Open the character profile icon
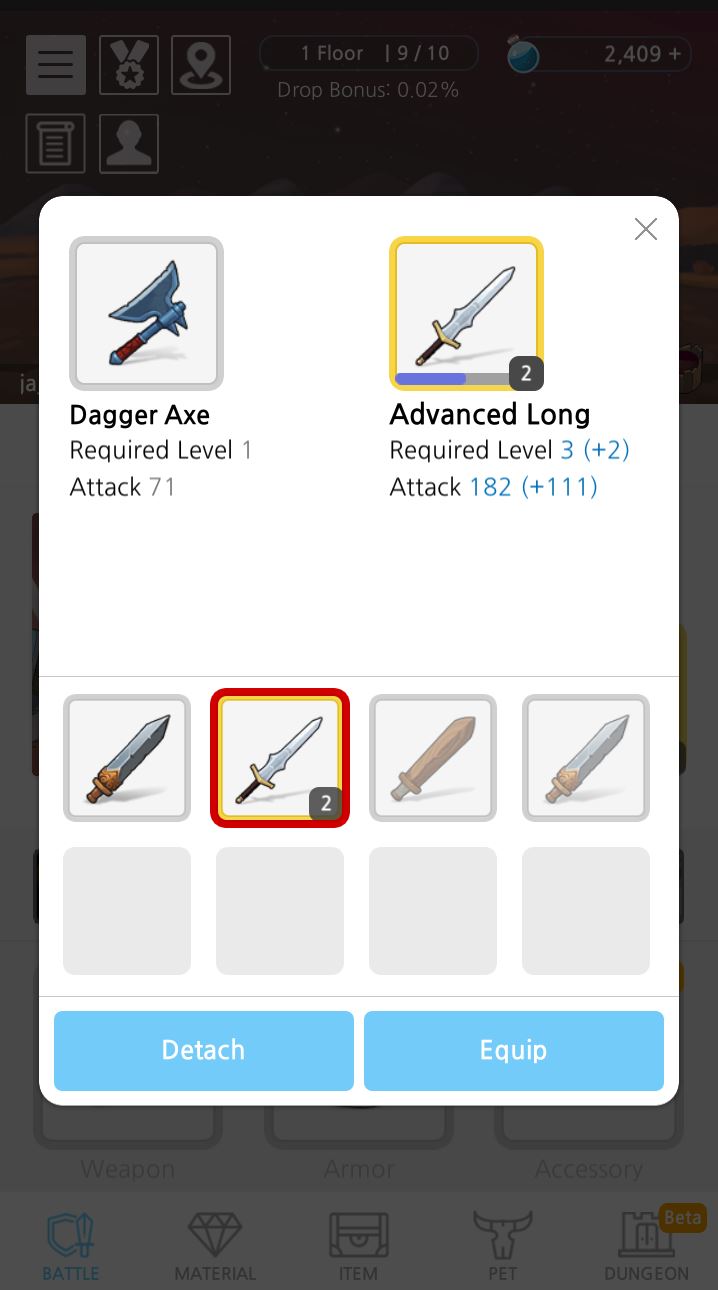The image size is (718, 1290). [128, 143]
